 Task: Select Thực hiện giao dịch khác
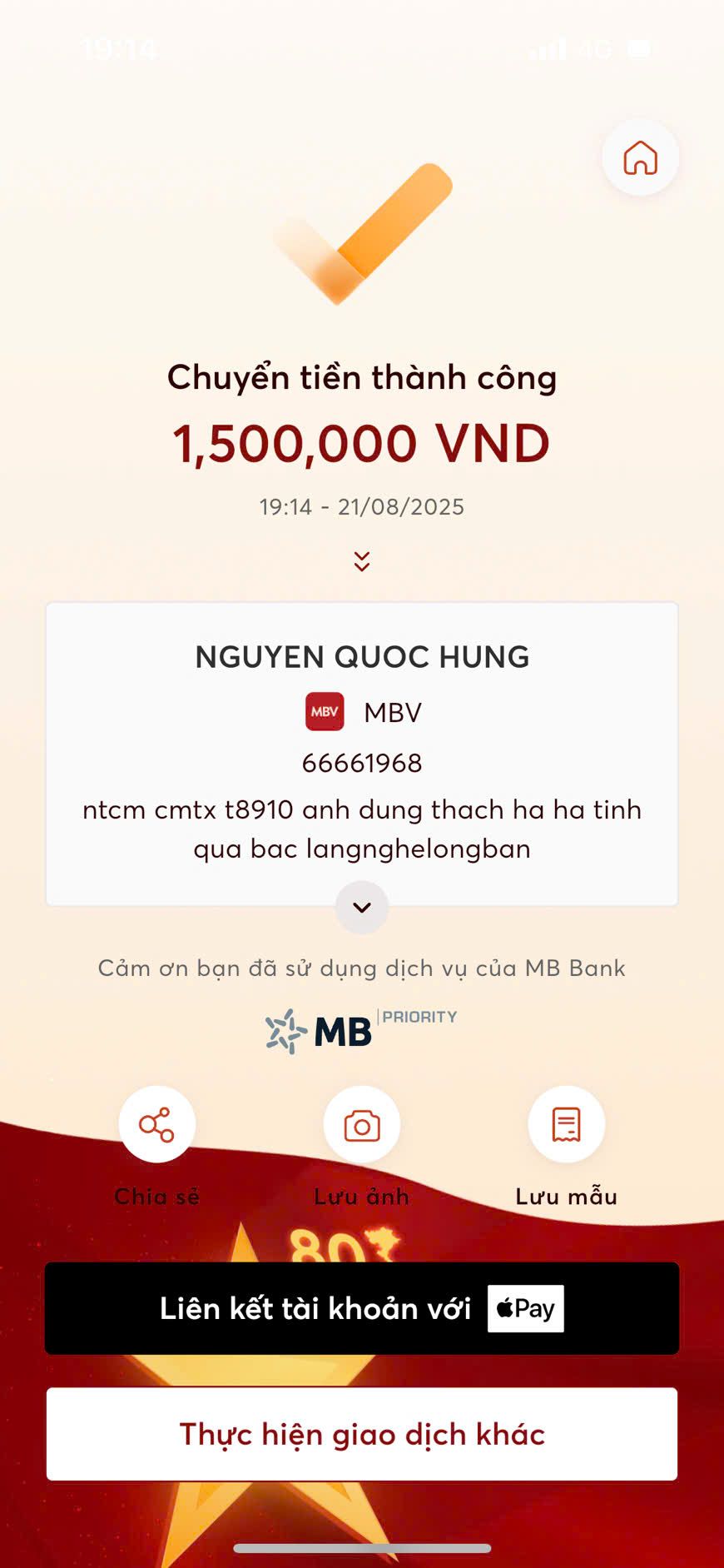362,1434
